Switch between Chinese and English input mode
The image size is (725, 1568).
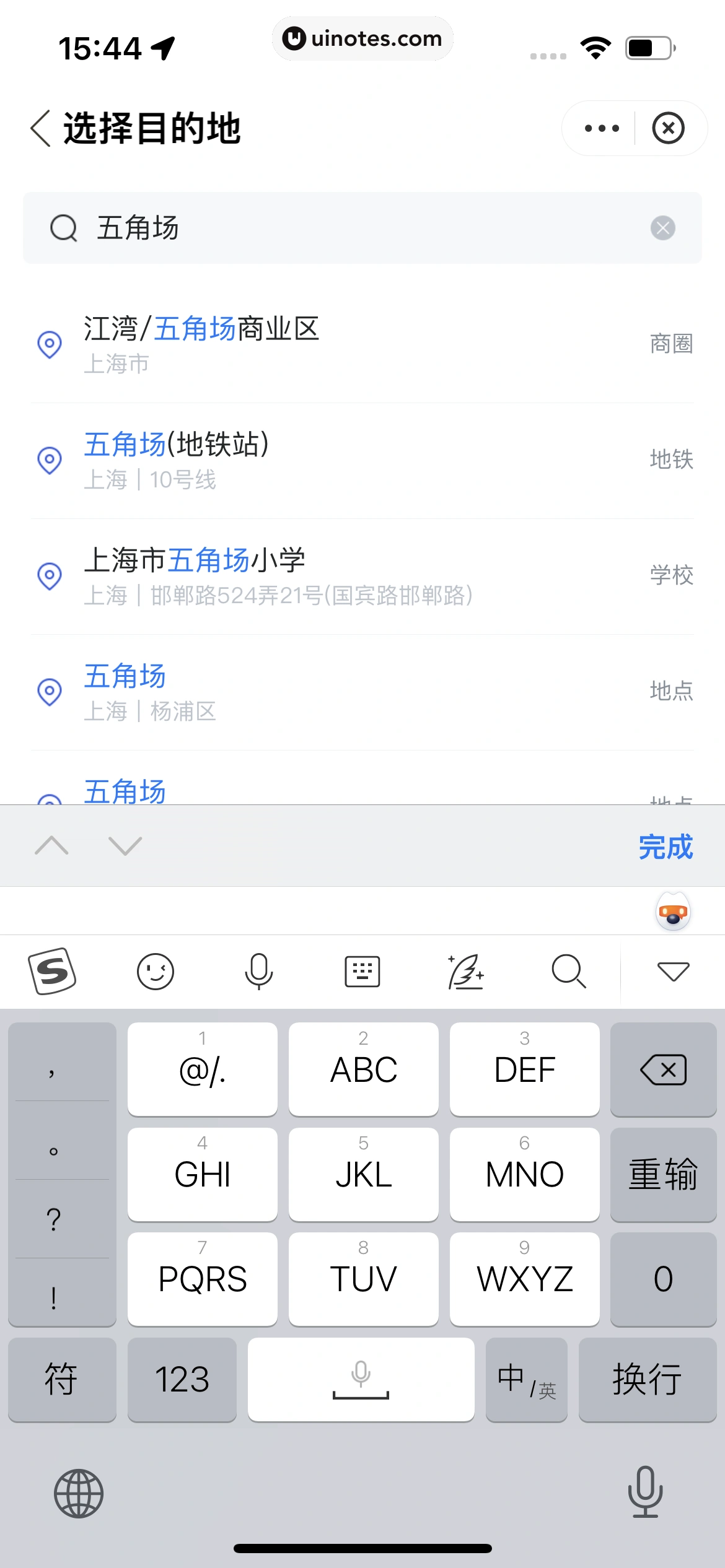(526, 1380)
